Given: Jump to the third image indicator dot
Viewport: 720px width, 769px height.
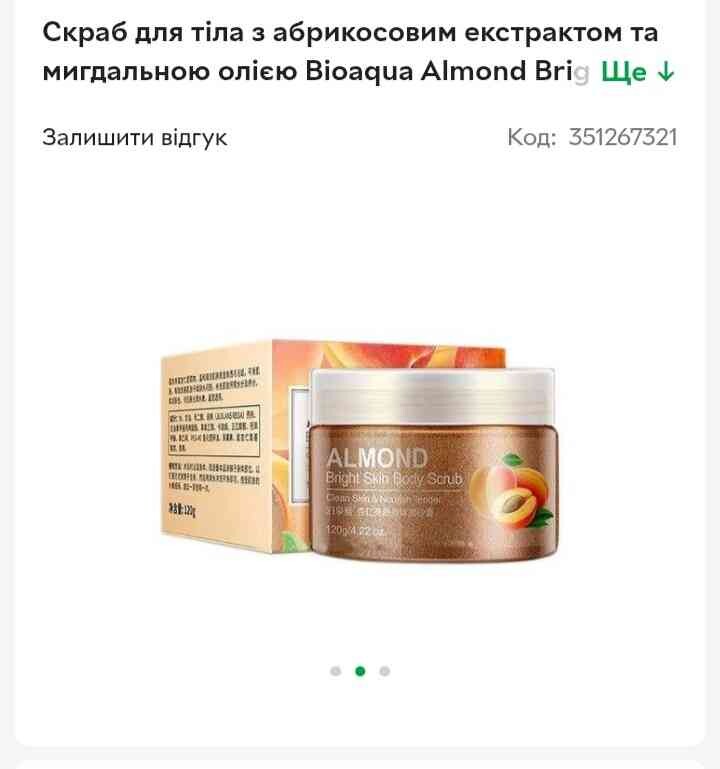Looking at the screenshot, I should tap(385, 671).
